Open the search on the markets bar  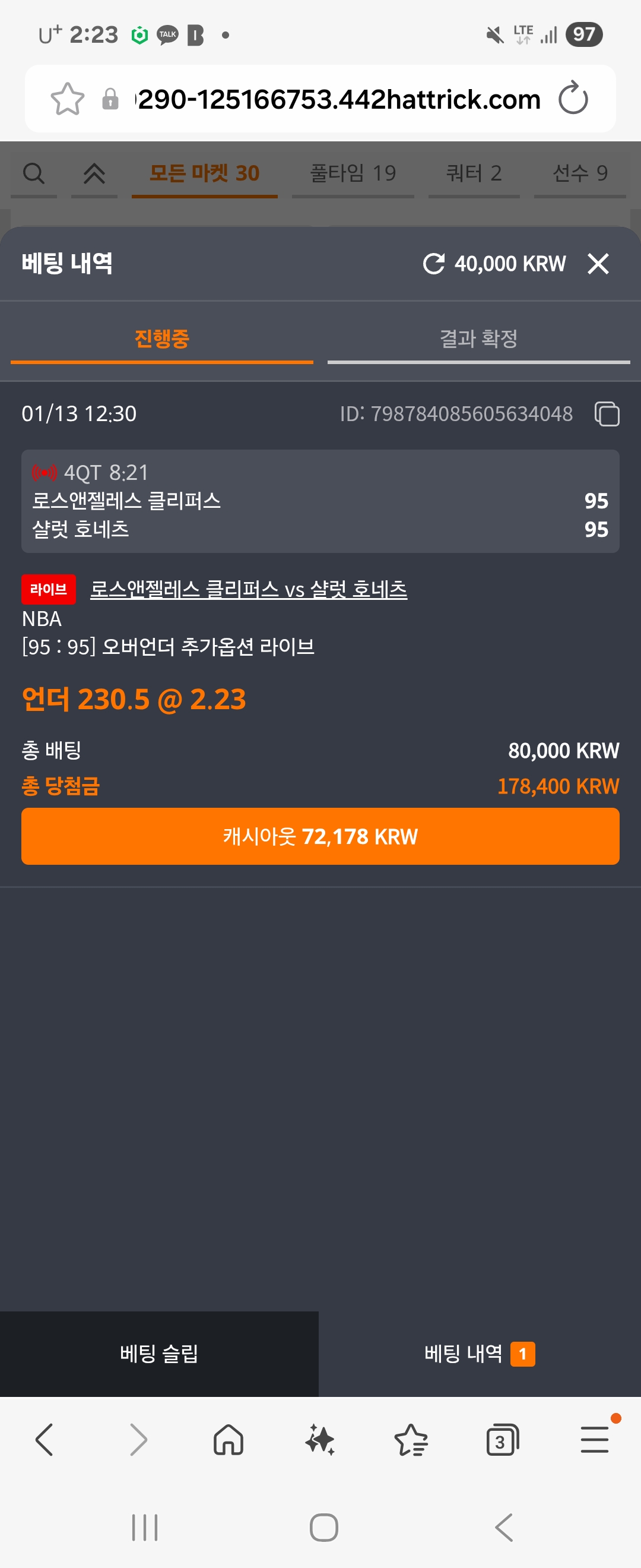33,173
